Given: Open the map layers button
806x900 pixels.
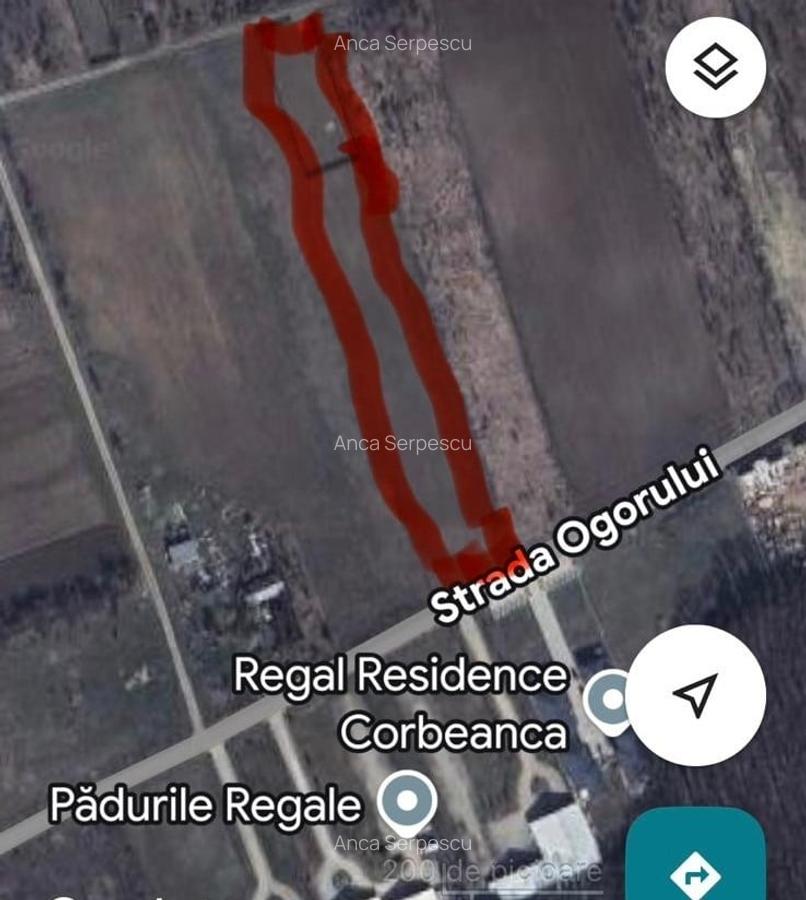Looking at the screenshot, I should click(x=715, y=67).
